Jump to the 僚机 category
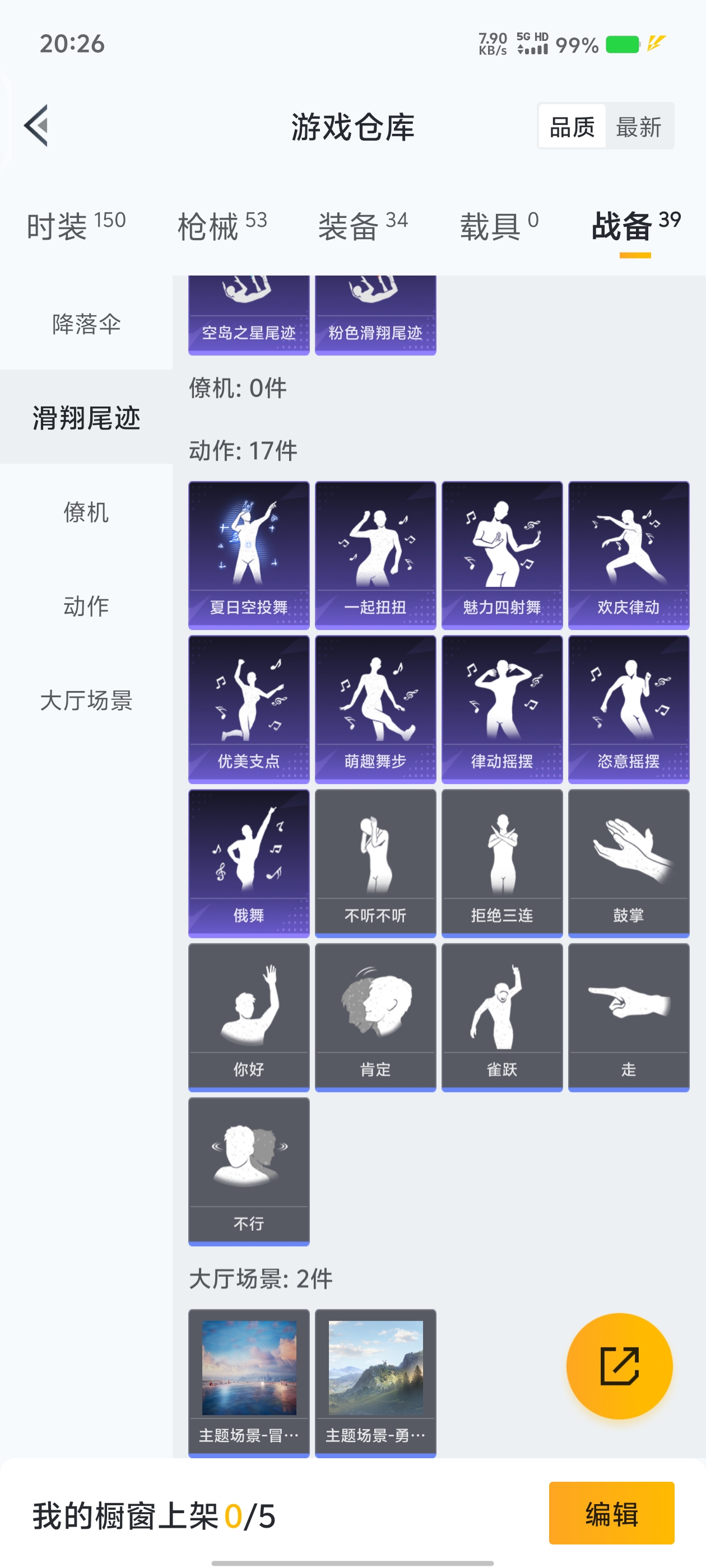 tap(86, 512)
